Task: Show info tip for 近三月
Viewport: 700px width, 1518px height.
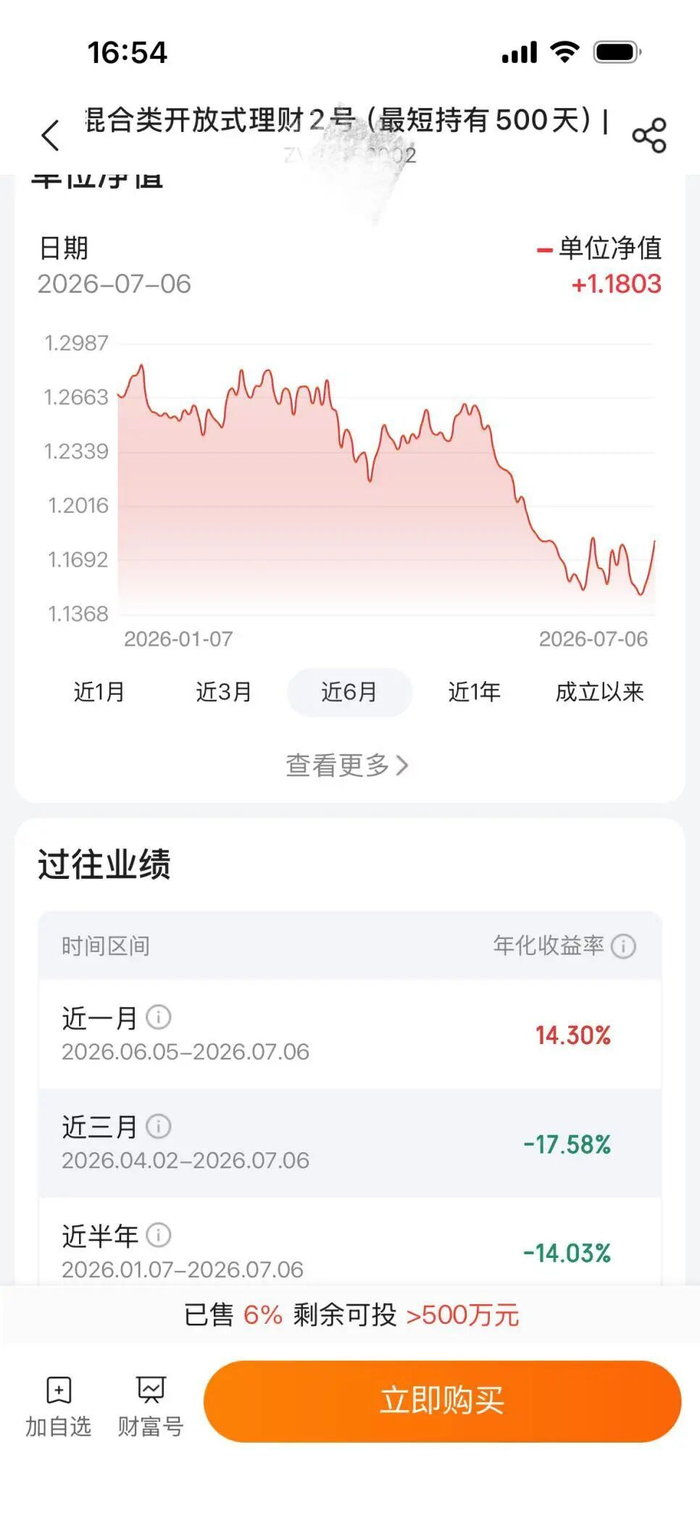Action: 158,1126
